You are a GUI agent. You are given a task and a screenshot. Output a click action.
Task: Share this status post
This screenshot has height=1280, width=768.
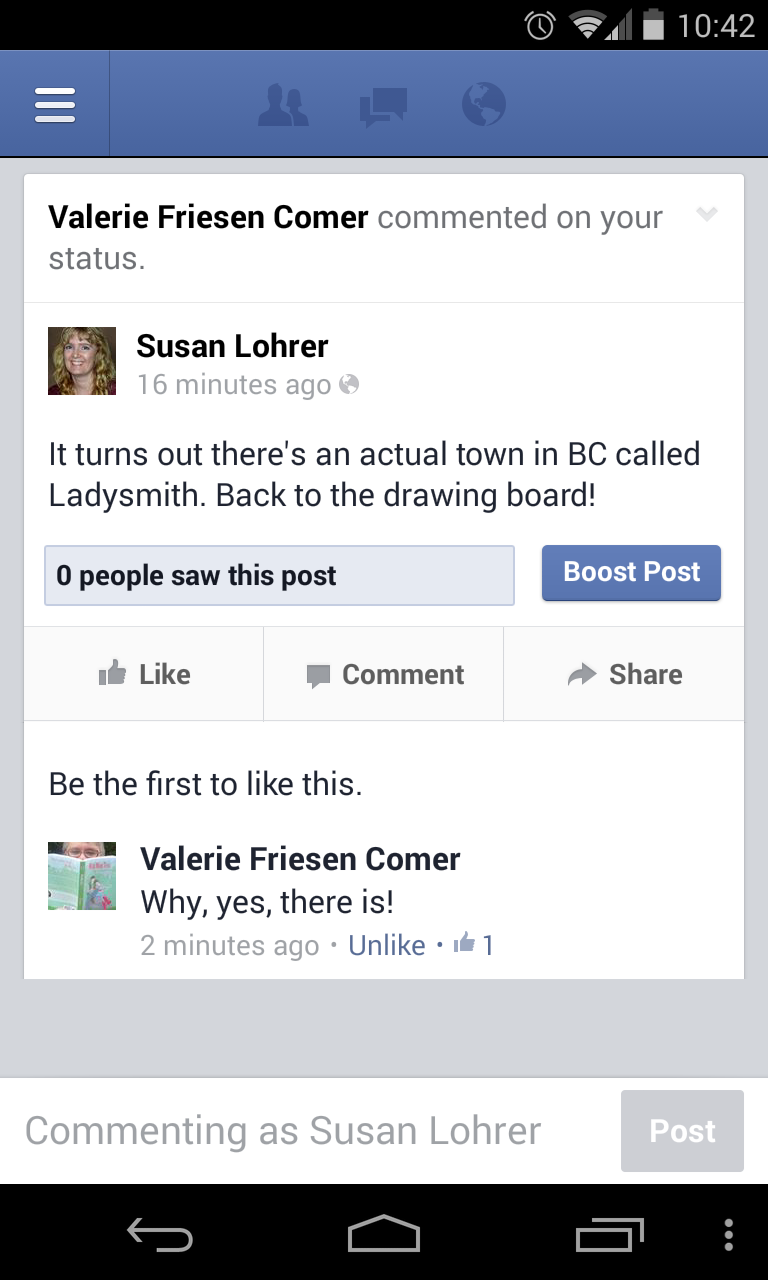[624, 674]
